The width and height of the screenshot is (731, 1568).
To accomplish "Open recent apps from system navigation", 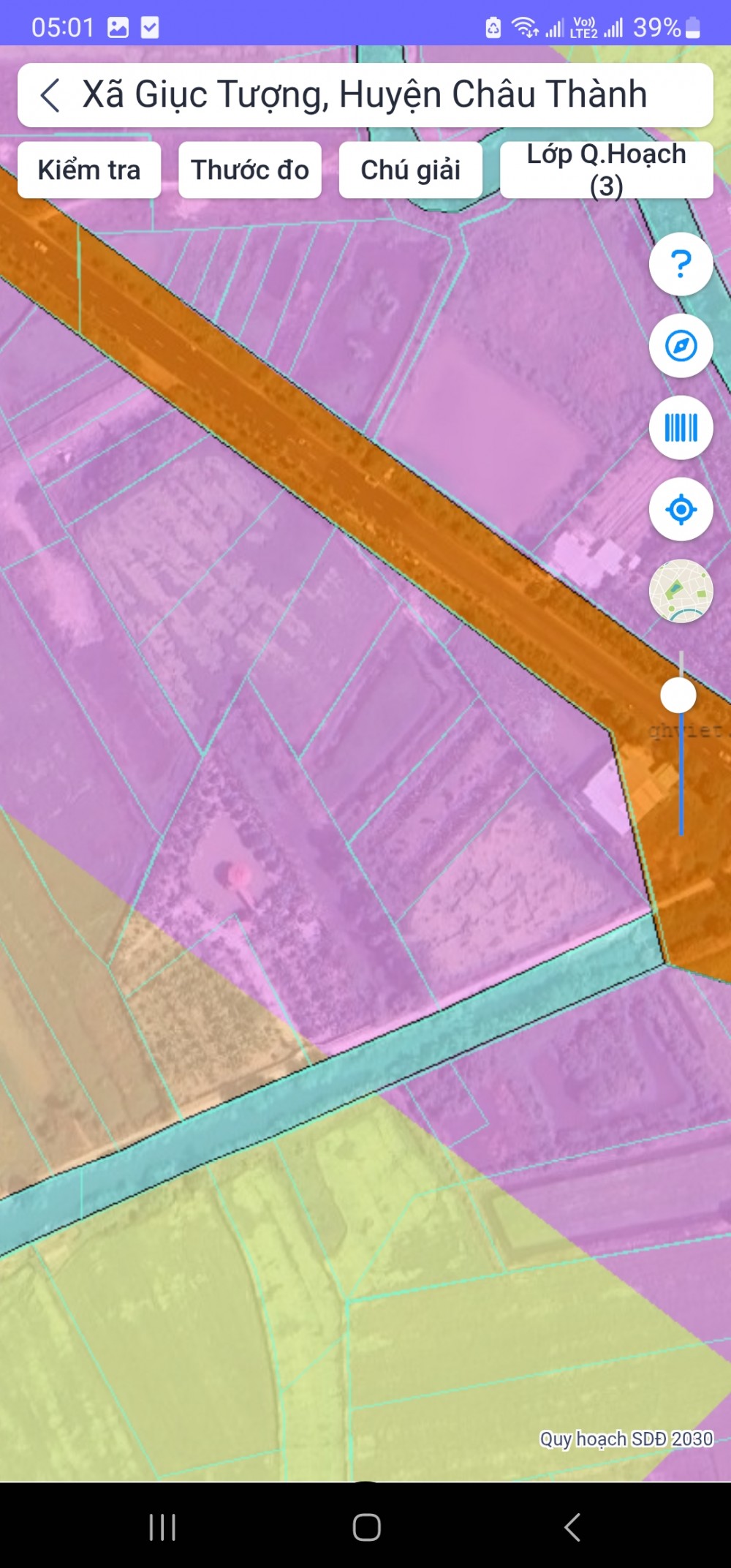I will (x=162, y=1527).
